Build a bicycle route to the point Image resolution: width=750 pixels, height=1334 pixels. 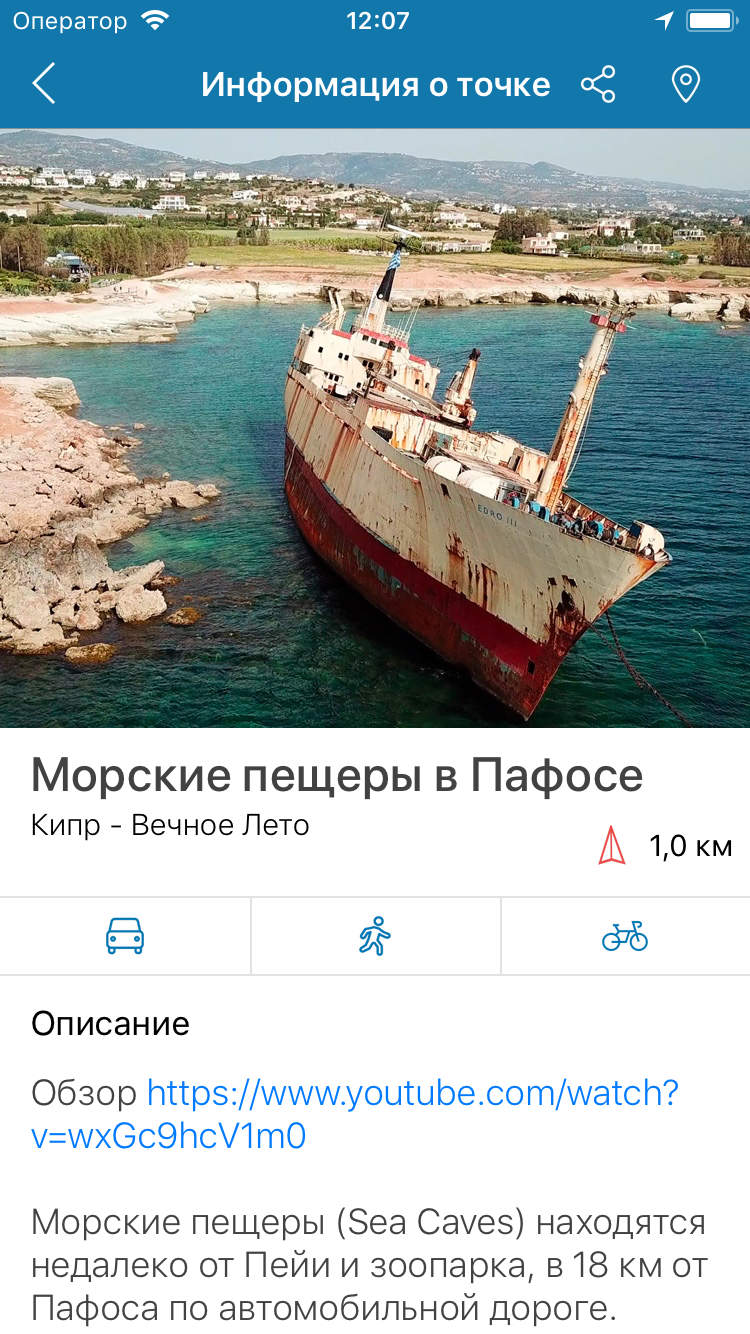[x=625, y=937]
